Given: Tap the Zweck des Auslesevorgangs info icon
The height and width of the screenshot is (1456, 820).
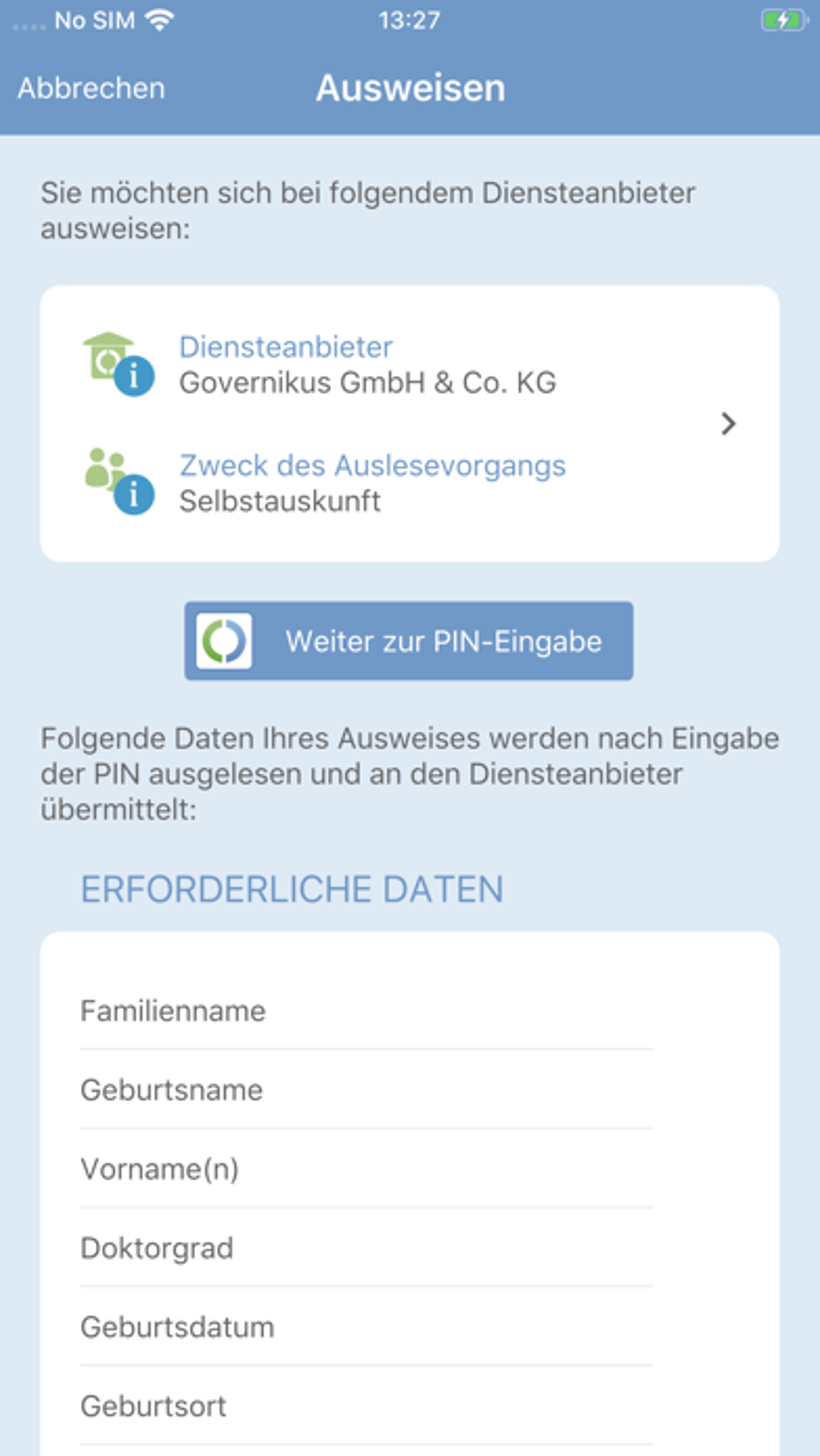Looking at the screenshot, I should (134, 494).
